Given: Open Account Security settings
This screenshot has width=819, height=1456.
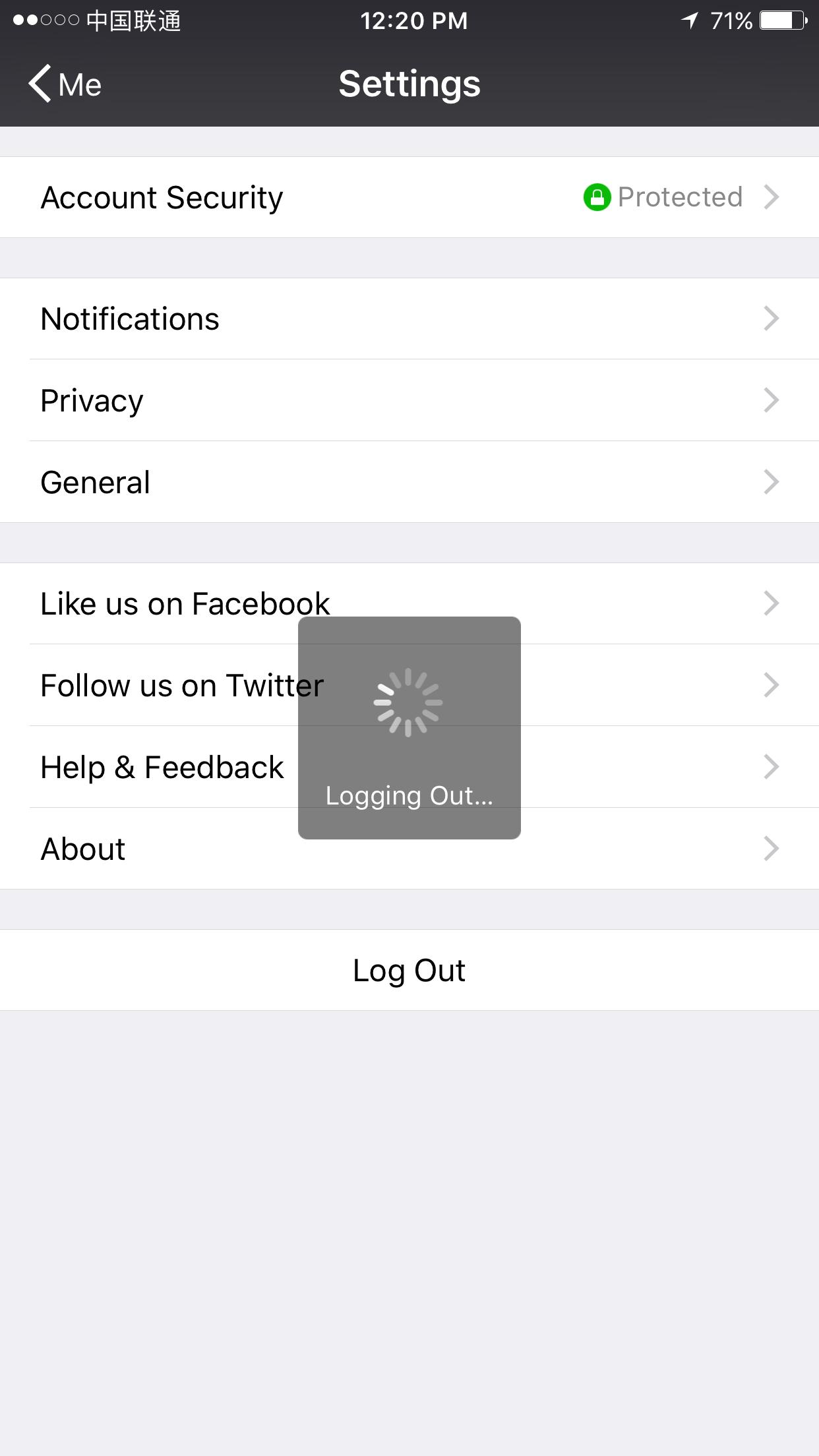Looking at the screenshot, I should point(409,197).
